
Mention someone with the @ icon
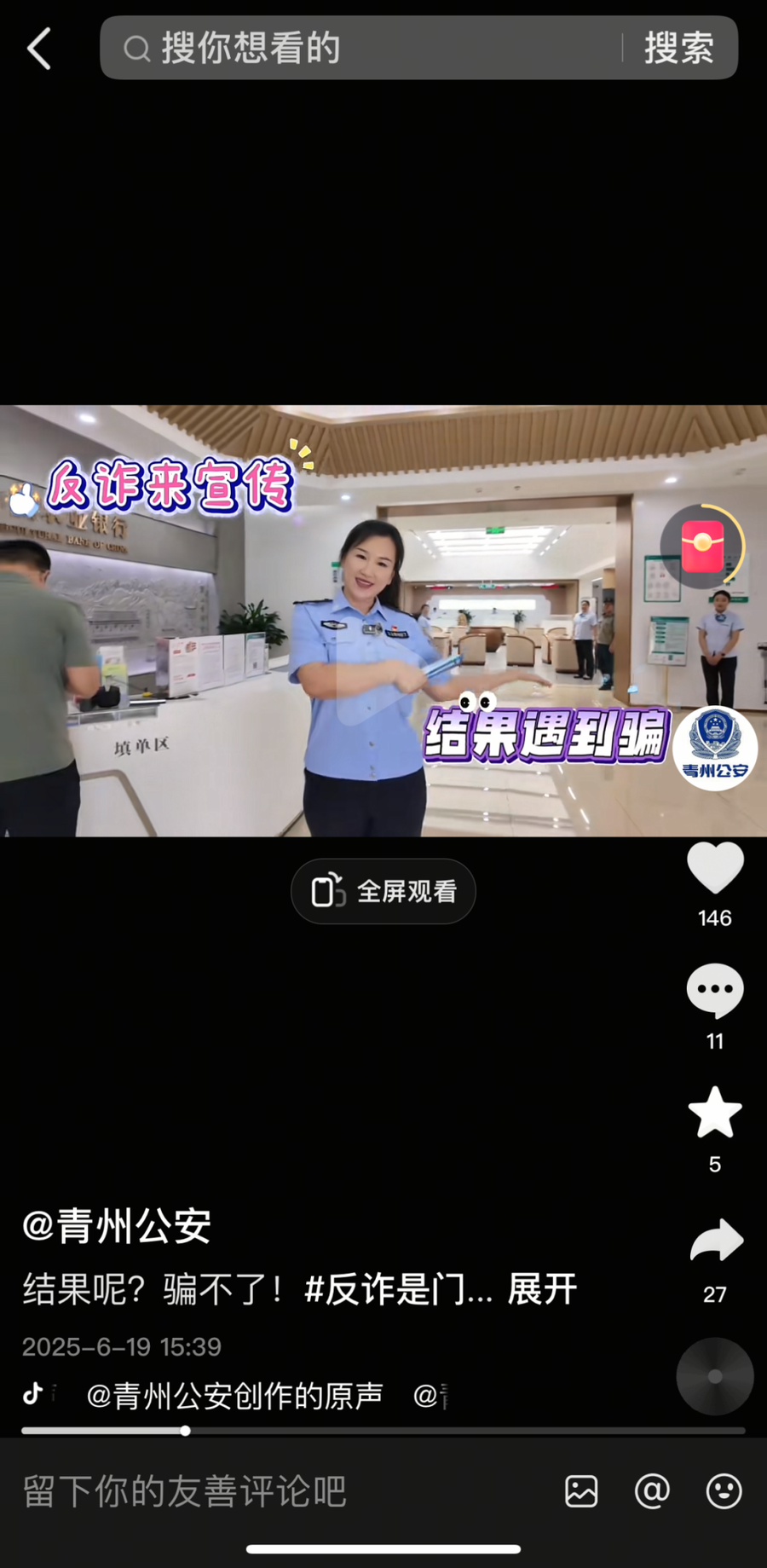coord(652,1491)
